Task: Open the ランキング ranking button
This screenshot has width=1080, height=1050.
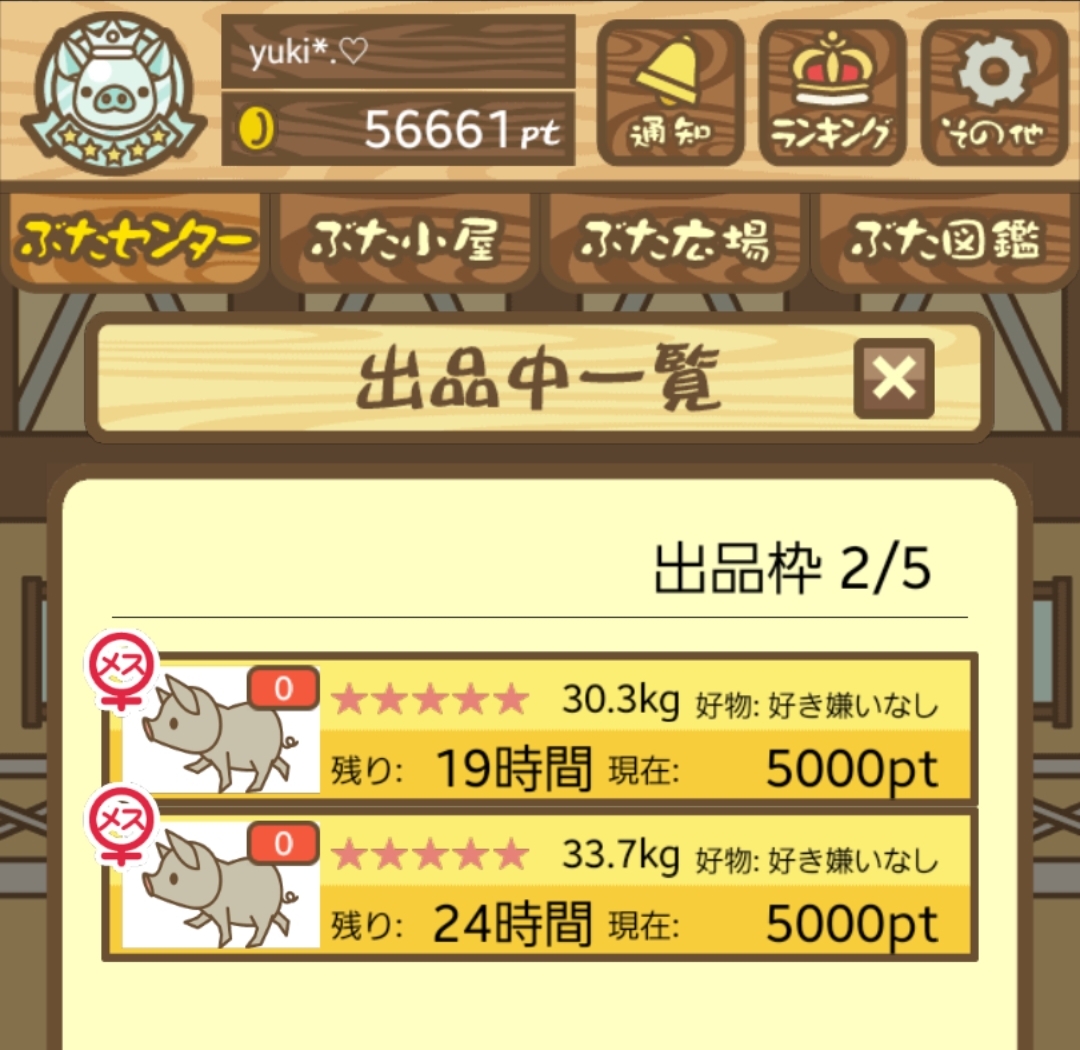Action: pyautogui.click(x=832, y=92)
